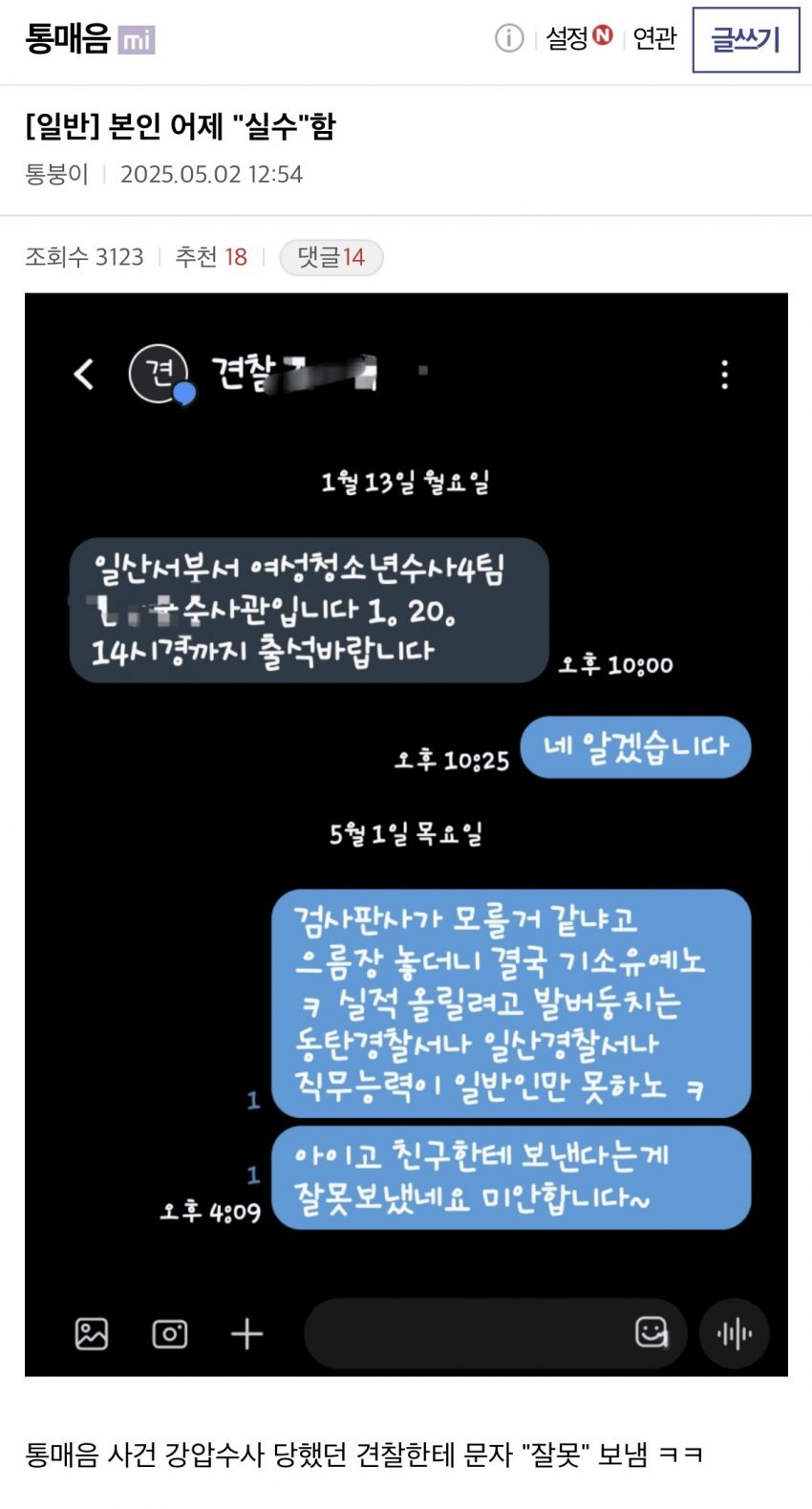The height and width of the screenshot is (1509, 812).
Task: Select the 연관 option
Action: (x=654, y=38)
